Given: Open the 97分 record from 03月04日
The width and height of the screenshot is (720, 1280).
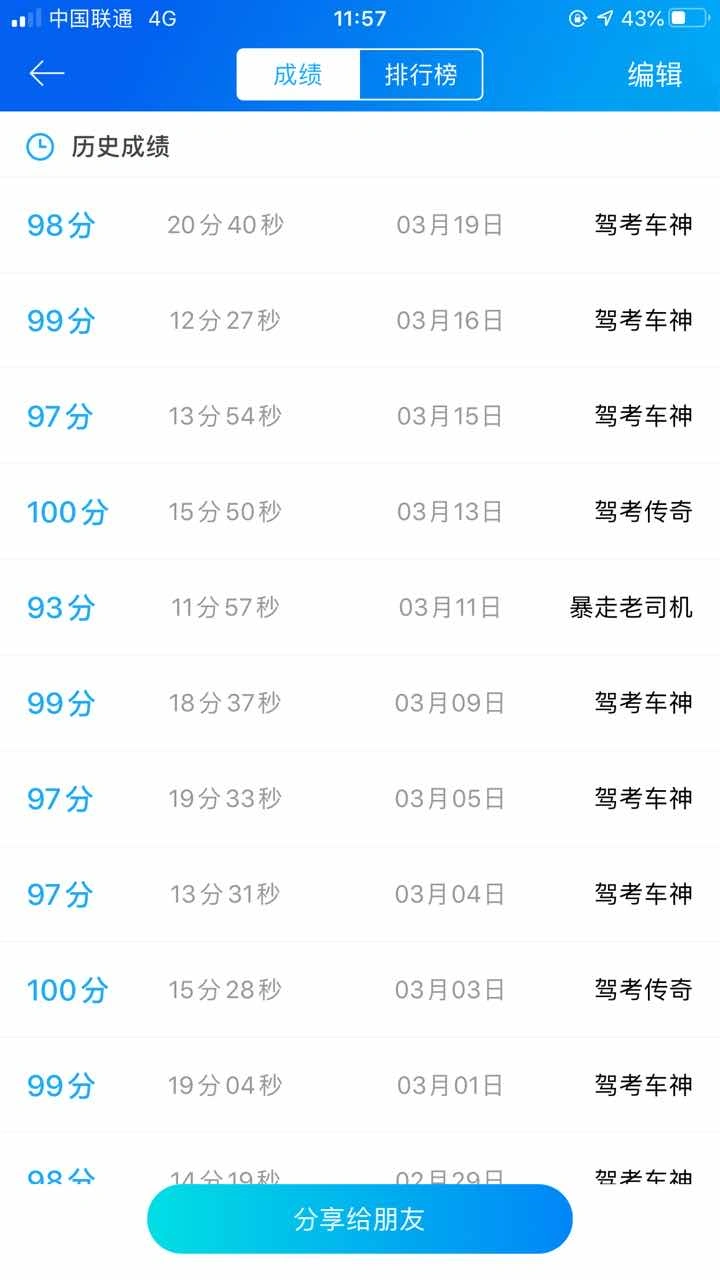Looking at the screenshot, I should click(360, 894).
